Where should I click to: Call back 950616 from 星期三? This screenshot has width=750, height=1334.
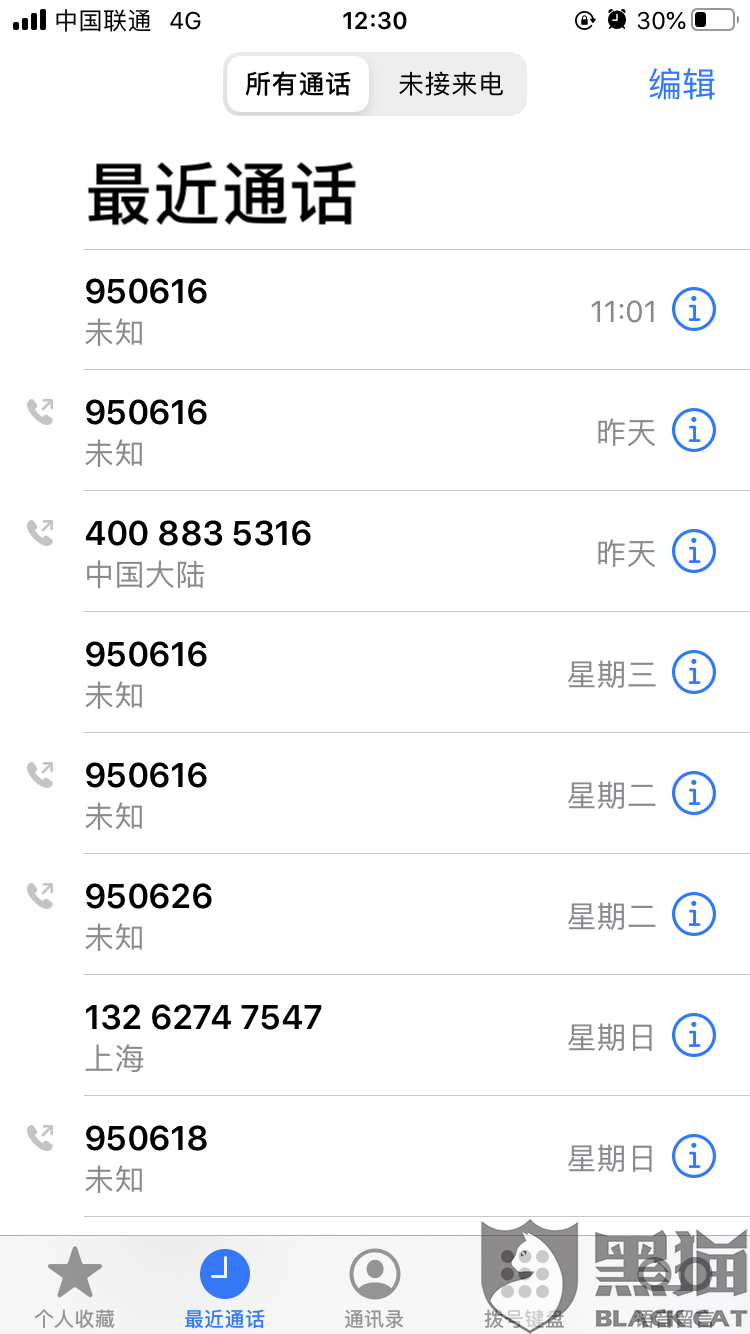tap(300, 673)
